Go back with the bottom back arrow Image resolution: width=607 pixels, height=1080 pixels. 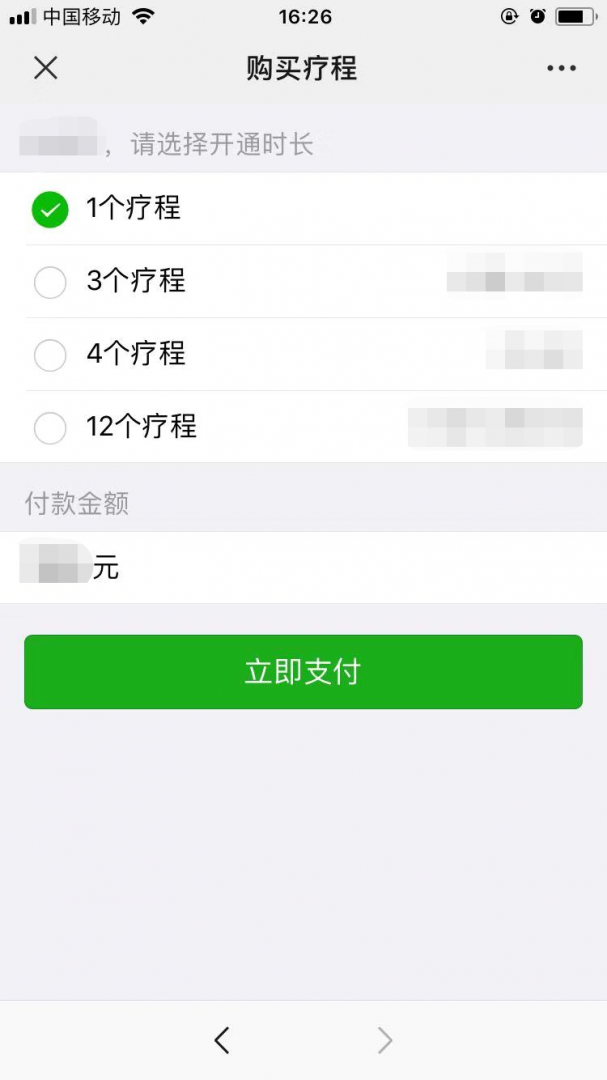click(222, 1041)
